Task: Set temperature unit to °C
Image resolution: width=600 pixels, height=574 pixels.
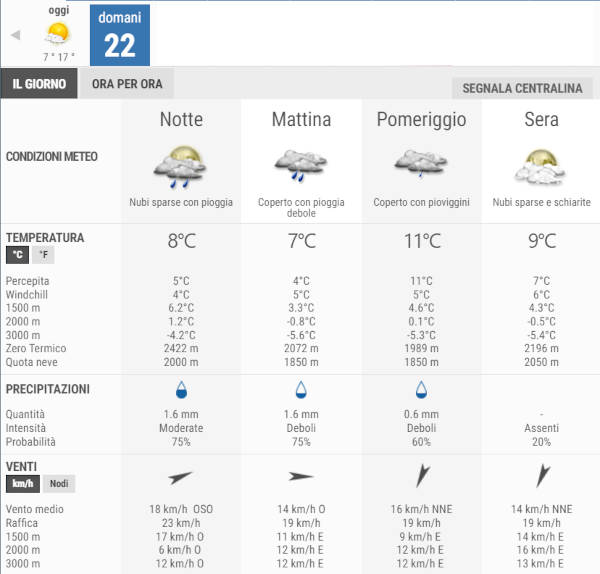Action: pyautogui.click(x=17, y=255)
